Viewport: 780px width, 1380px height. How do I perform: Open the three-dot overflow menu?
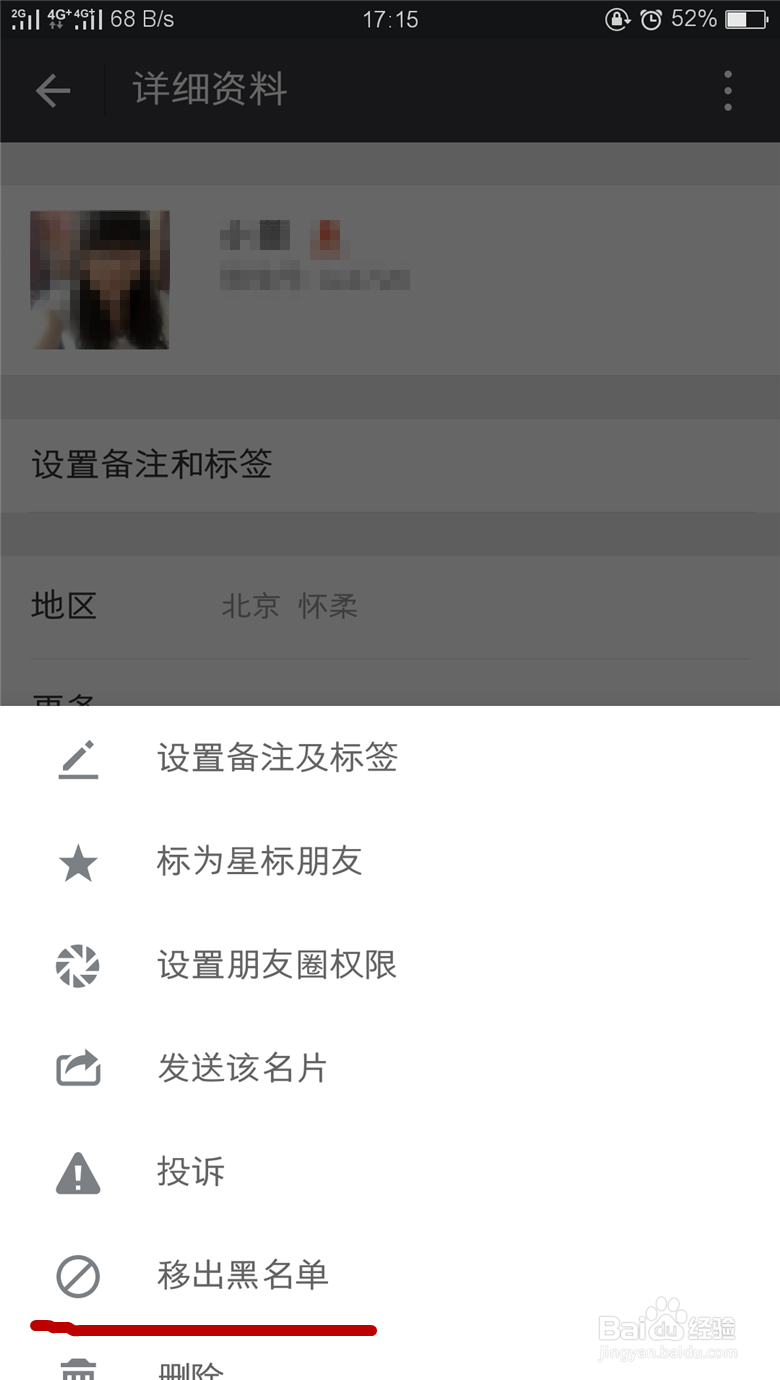coord(727,90)
